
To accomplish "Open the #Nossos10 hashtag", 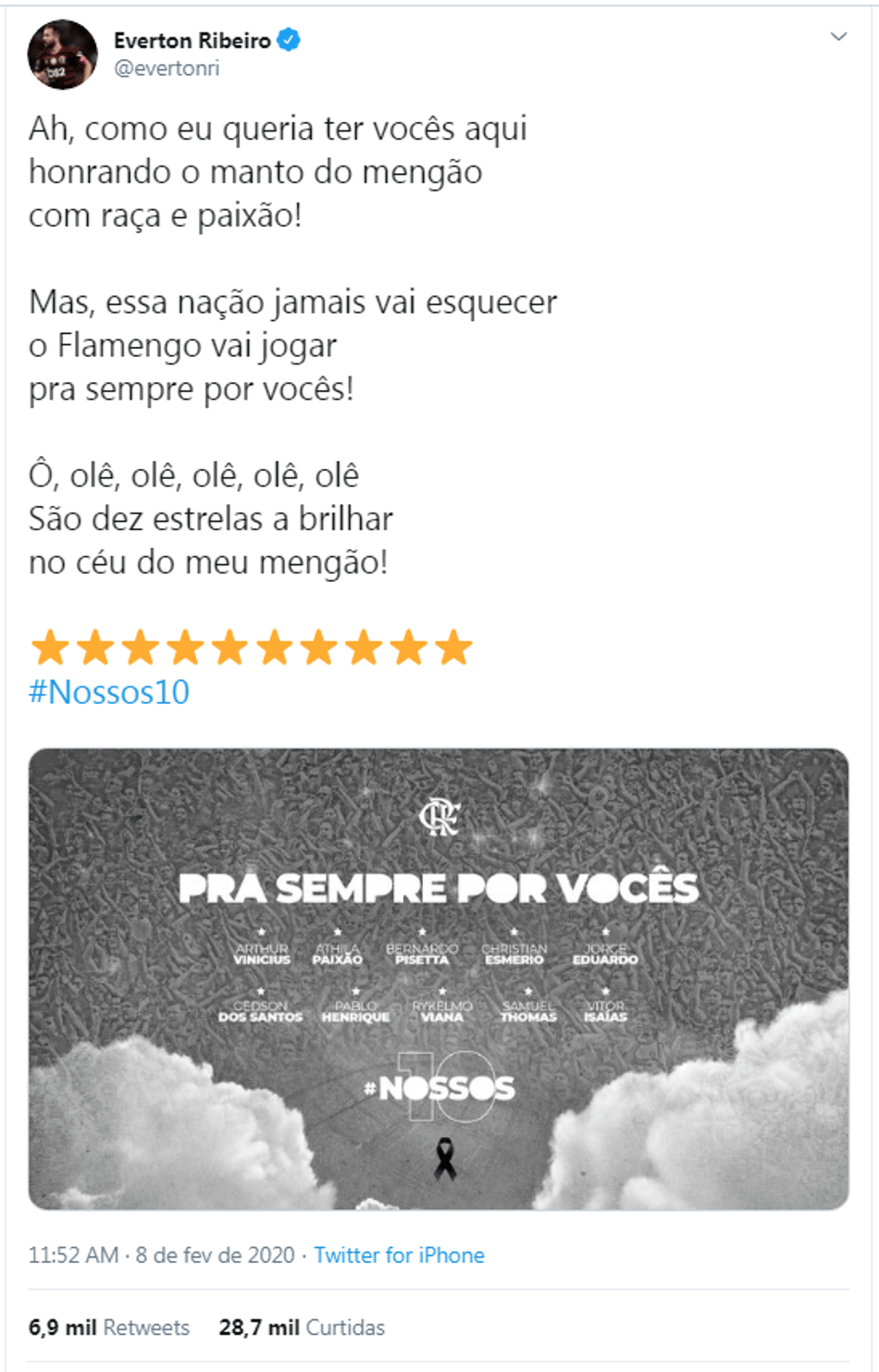I will click(x=109, y=692).
